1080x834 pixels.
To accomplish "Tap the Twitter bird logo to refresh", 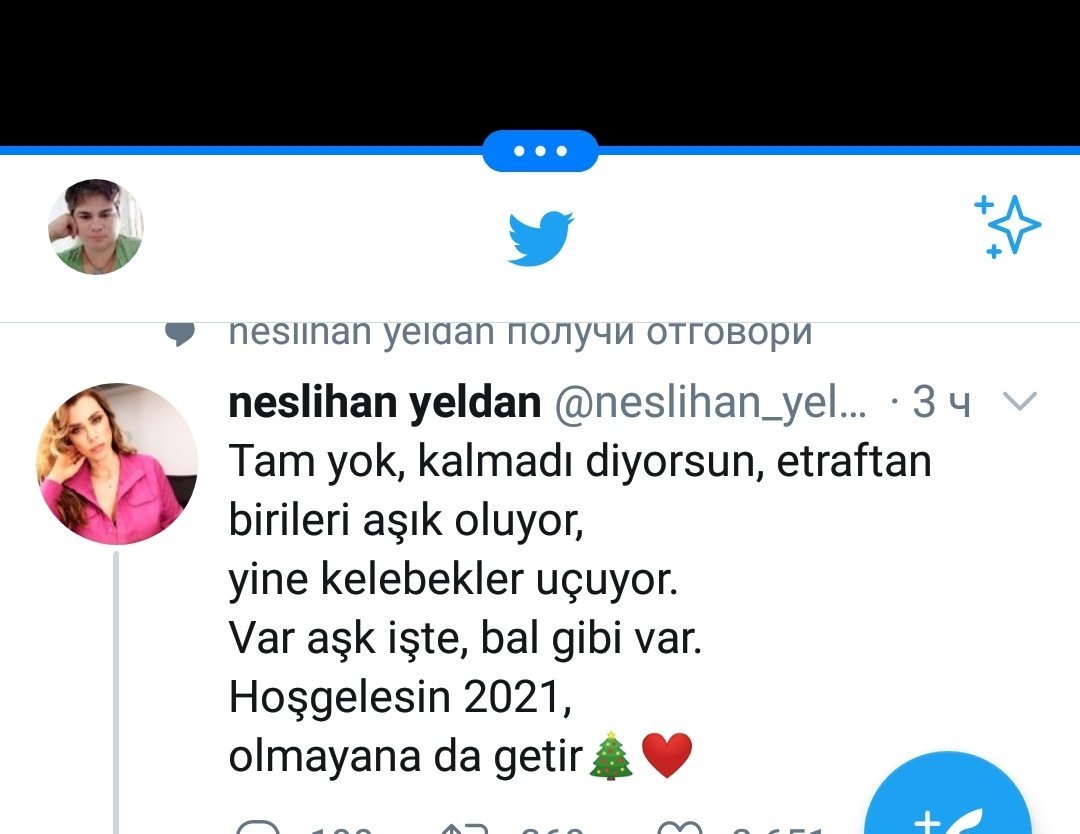I will coord(540,237).
